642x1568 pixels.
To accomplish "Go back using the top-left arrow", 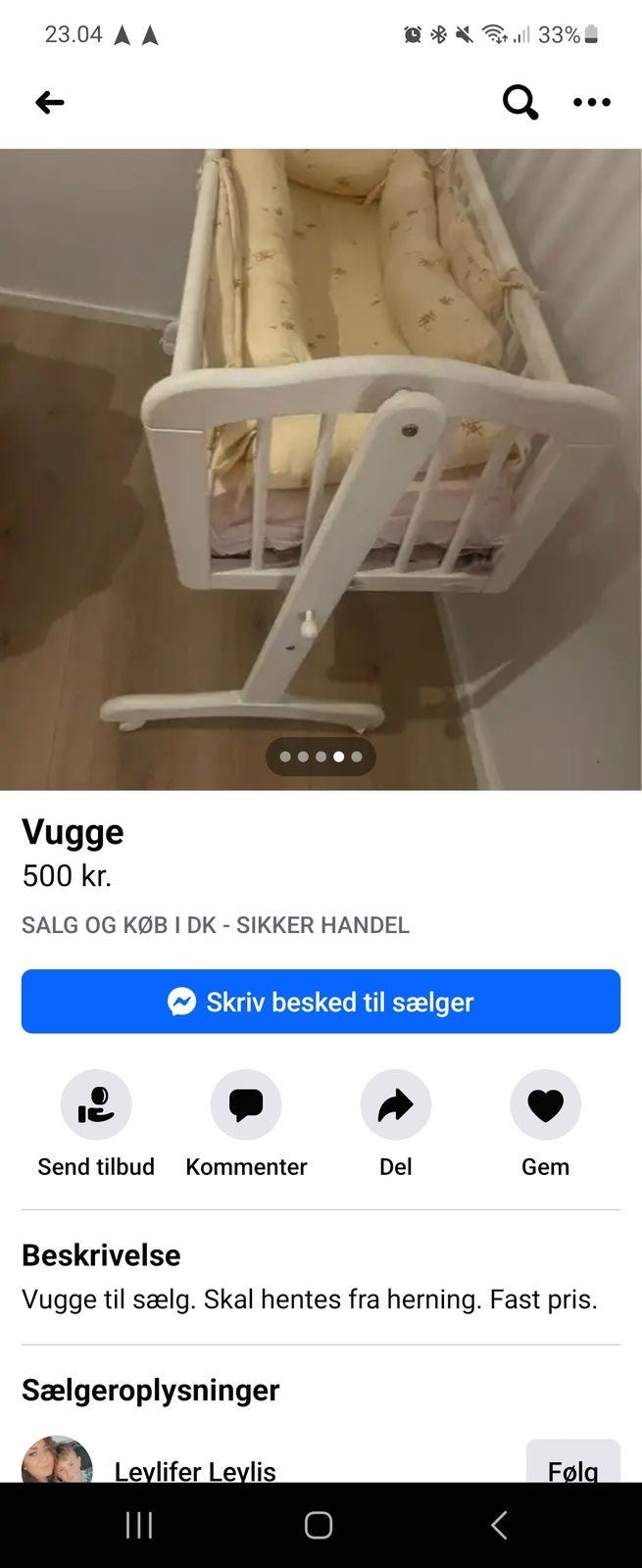I will point(49,102).
